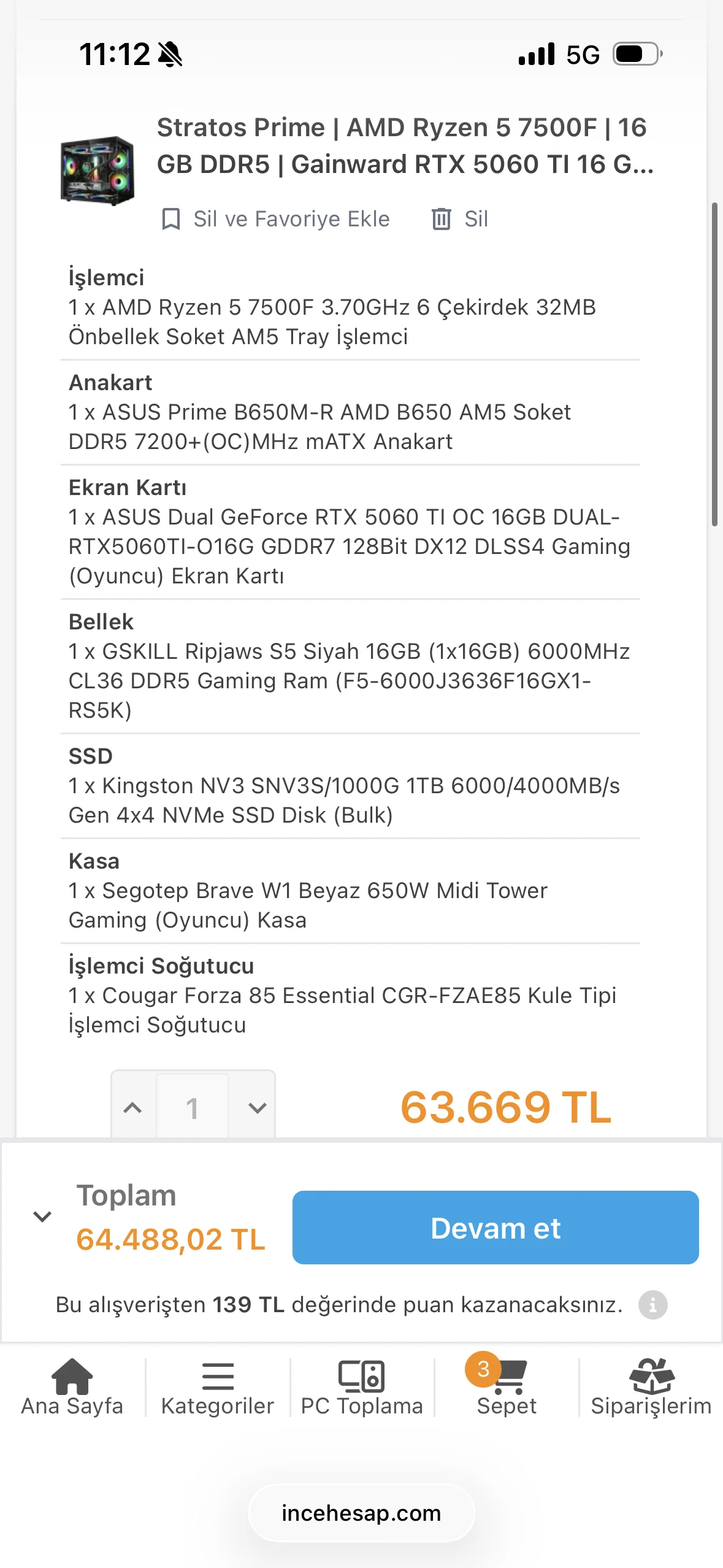Tap Sil ve Favoriye Ekle

click(275, 219)
